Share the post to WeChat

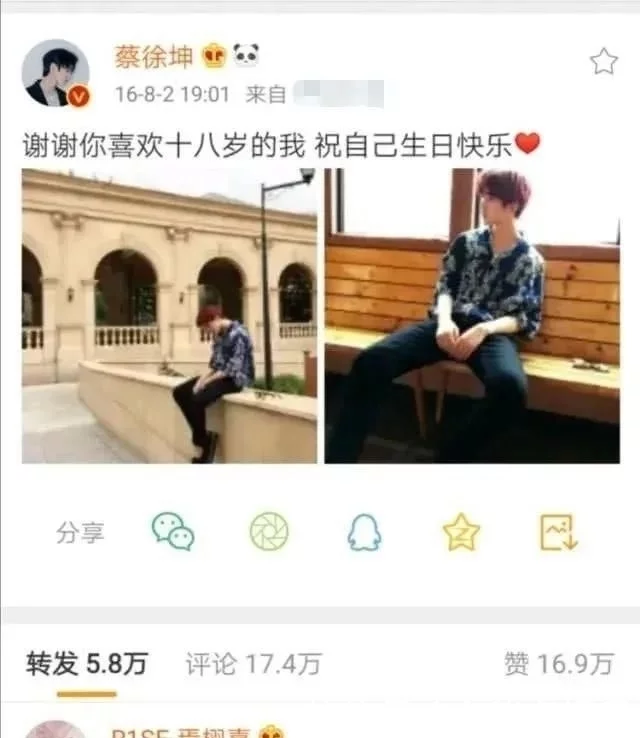(x=173, y=532)
